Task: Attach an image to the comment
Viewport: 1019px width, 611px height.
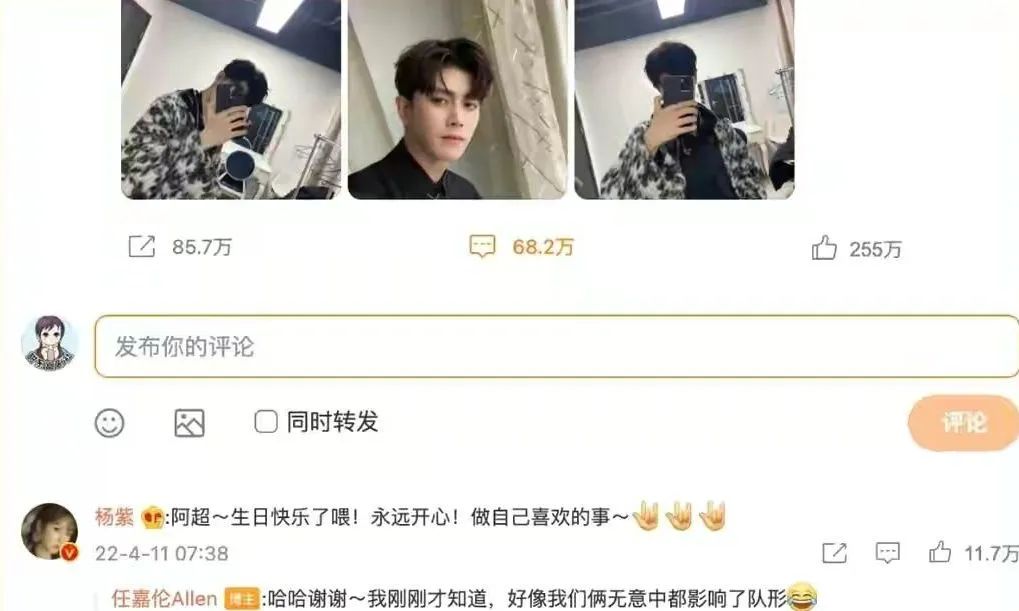Action: click(x=189, y=422)
